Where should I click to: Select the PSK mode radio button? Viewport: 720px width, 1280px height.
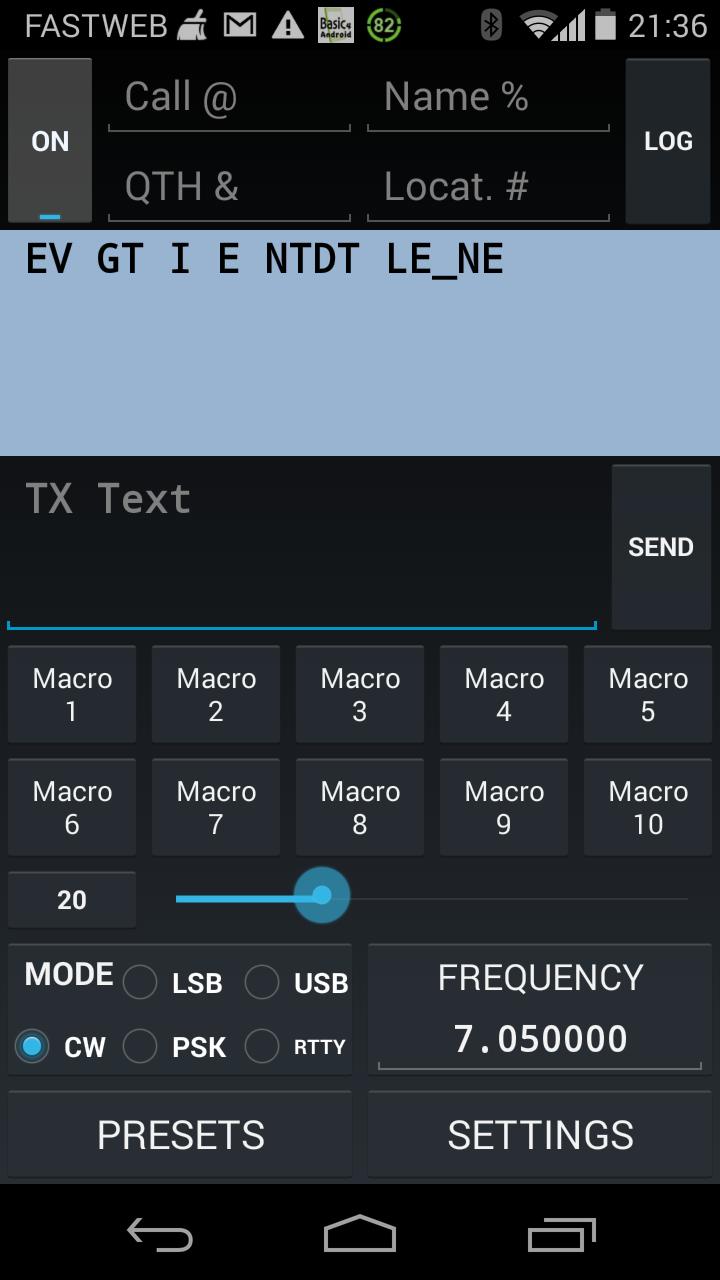coord(140,1046)
